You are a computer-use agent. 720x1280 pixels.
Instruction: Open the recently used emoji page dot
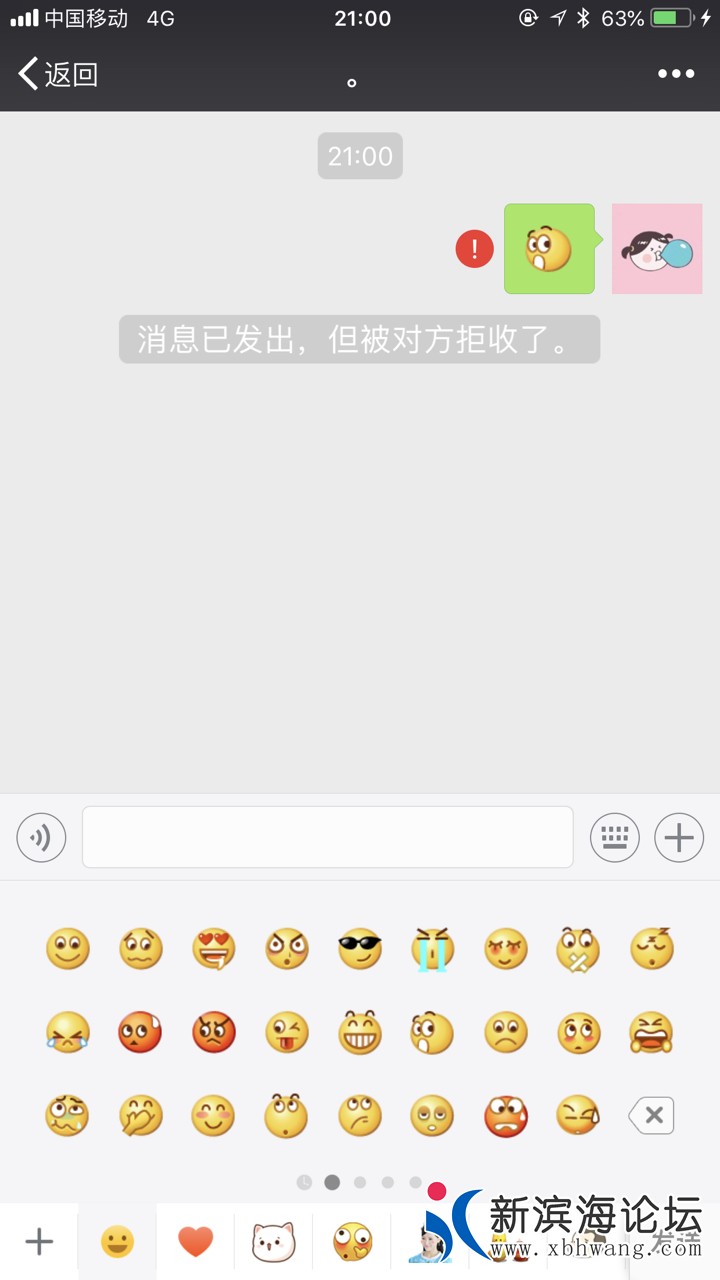pos(304,1182)
